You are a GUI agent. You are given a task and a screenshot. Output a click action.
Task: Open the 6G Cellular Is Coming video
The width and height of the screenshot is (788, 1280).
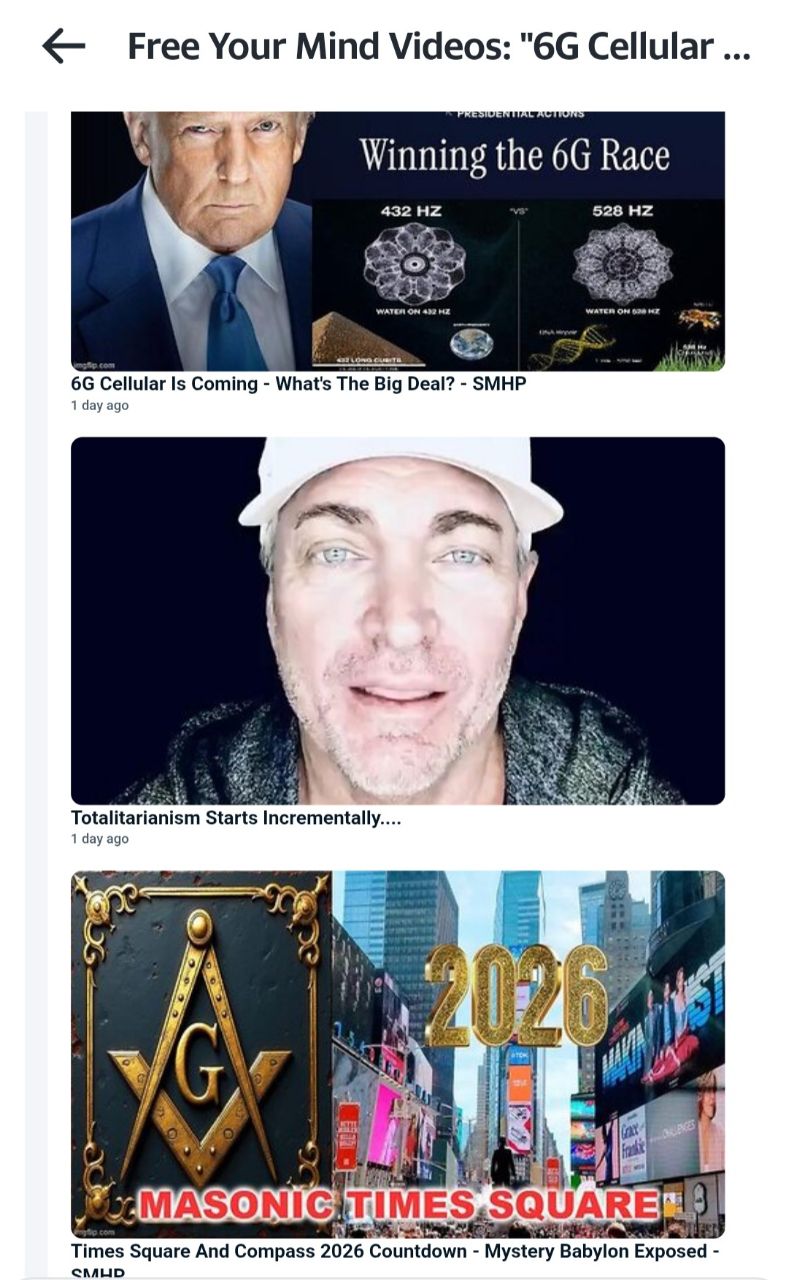click(397, 241)
